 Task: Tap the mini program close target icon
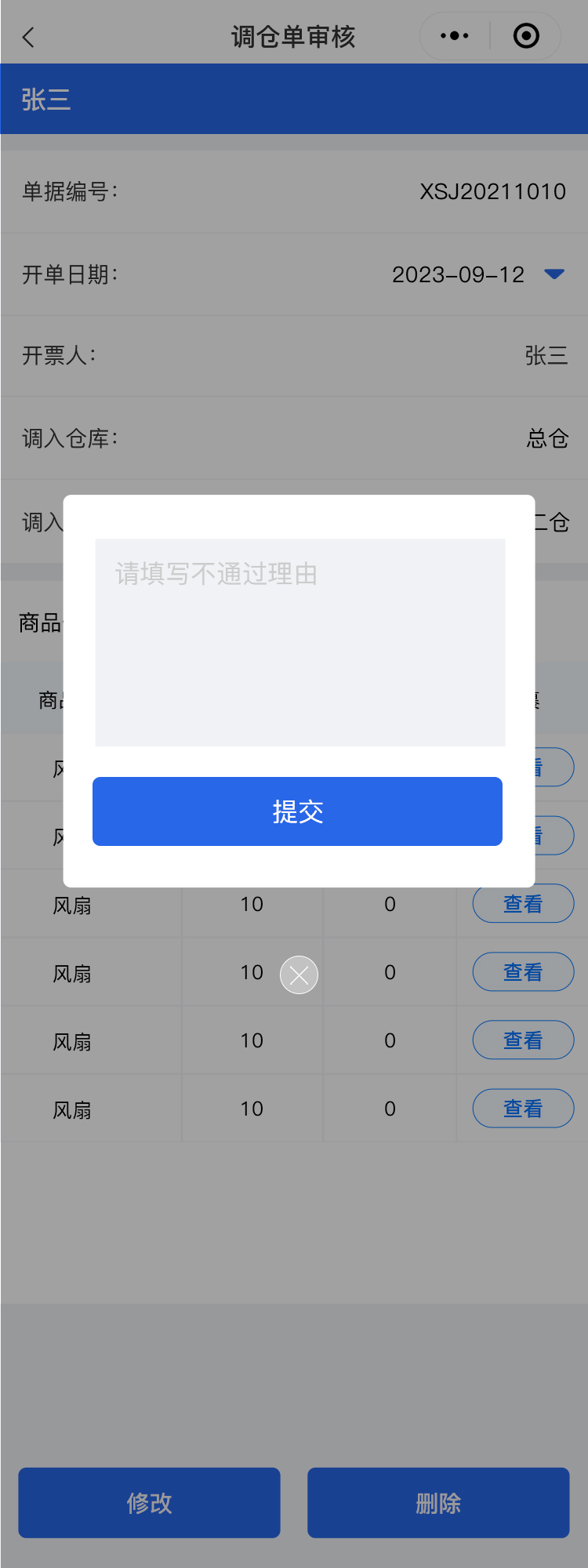(x=526, y=36)
